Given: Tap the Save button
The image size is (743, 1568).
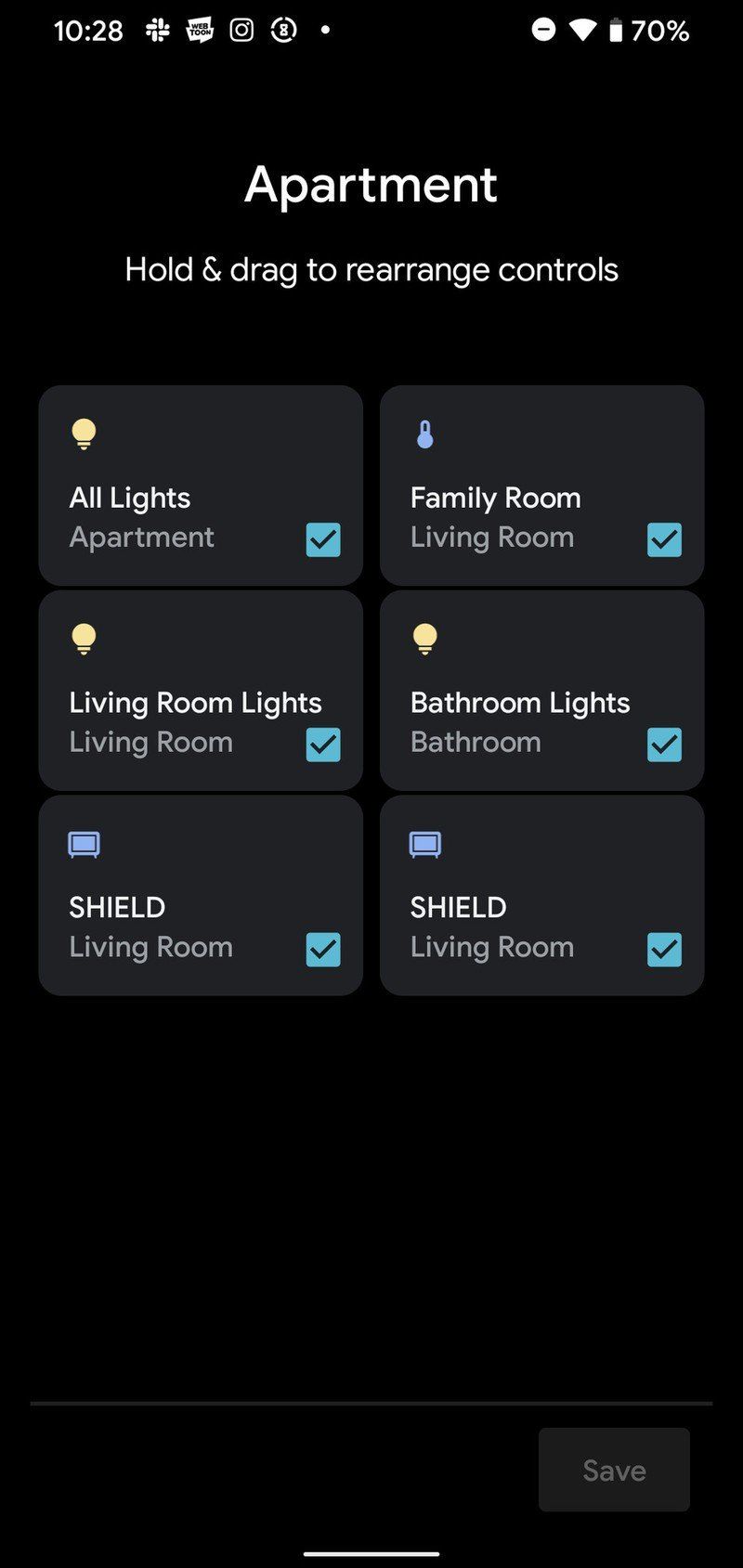Looking at the screenshot, I should (614, 1470).
